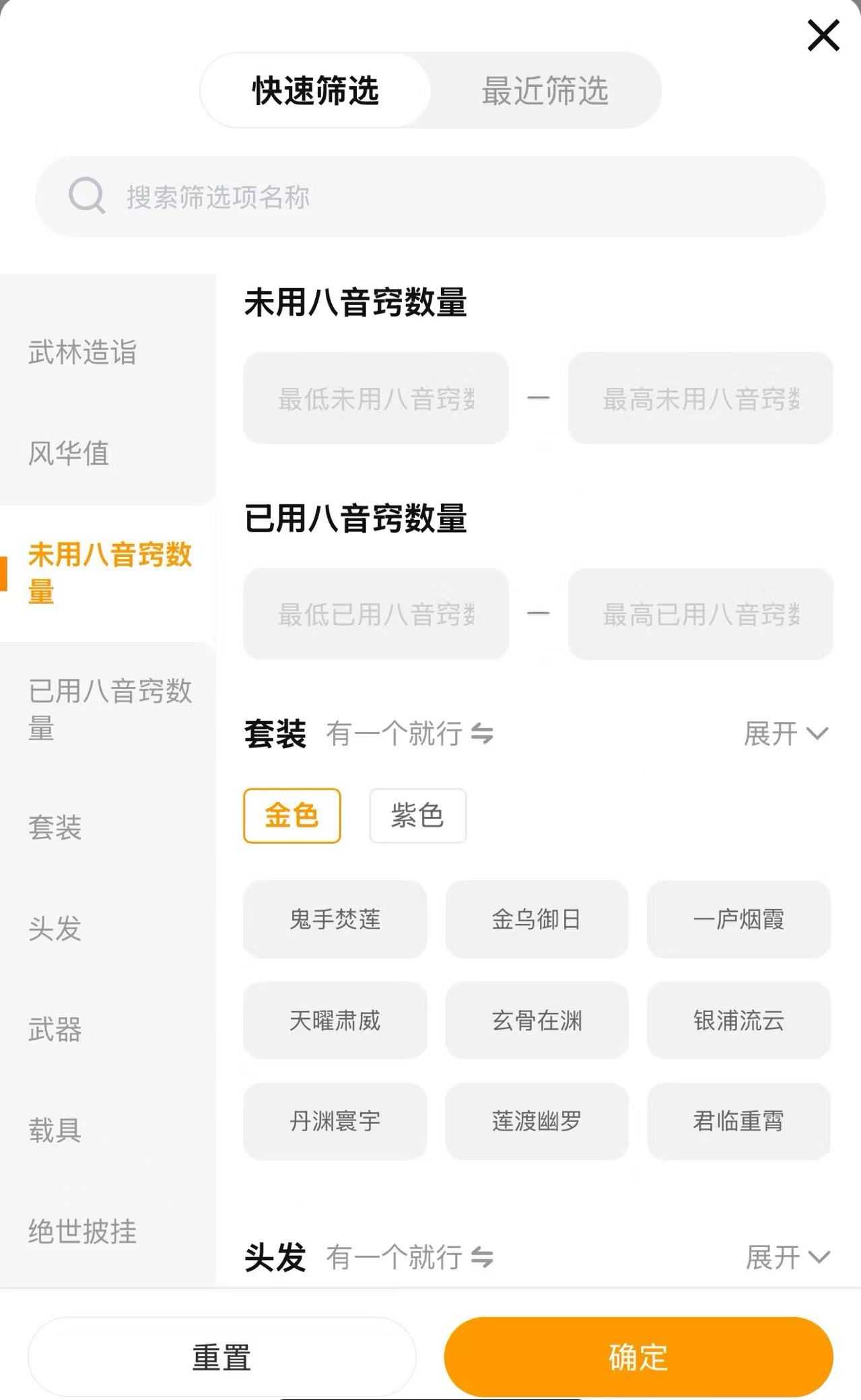This screenshot has height=1400, width=861.
Task: Select the 鬼手焚莲 outfit
Action: pyautogui.click(x=335, y=919)
